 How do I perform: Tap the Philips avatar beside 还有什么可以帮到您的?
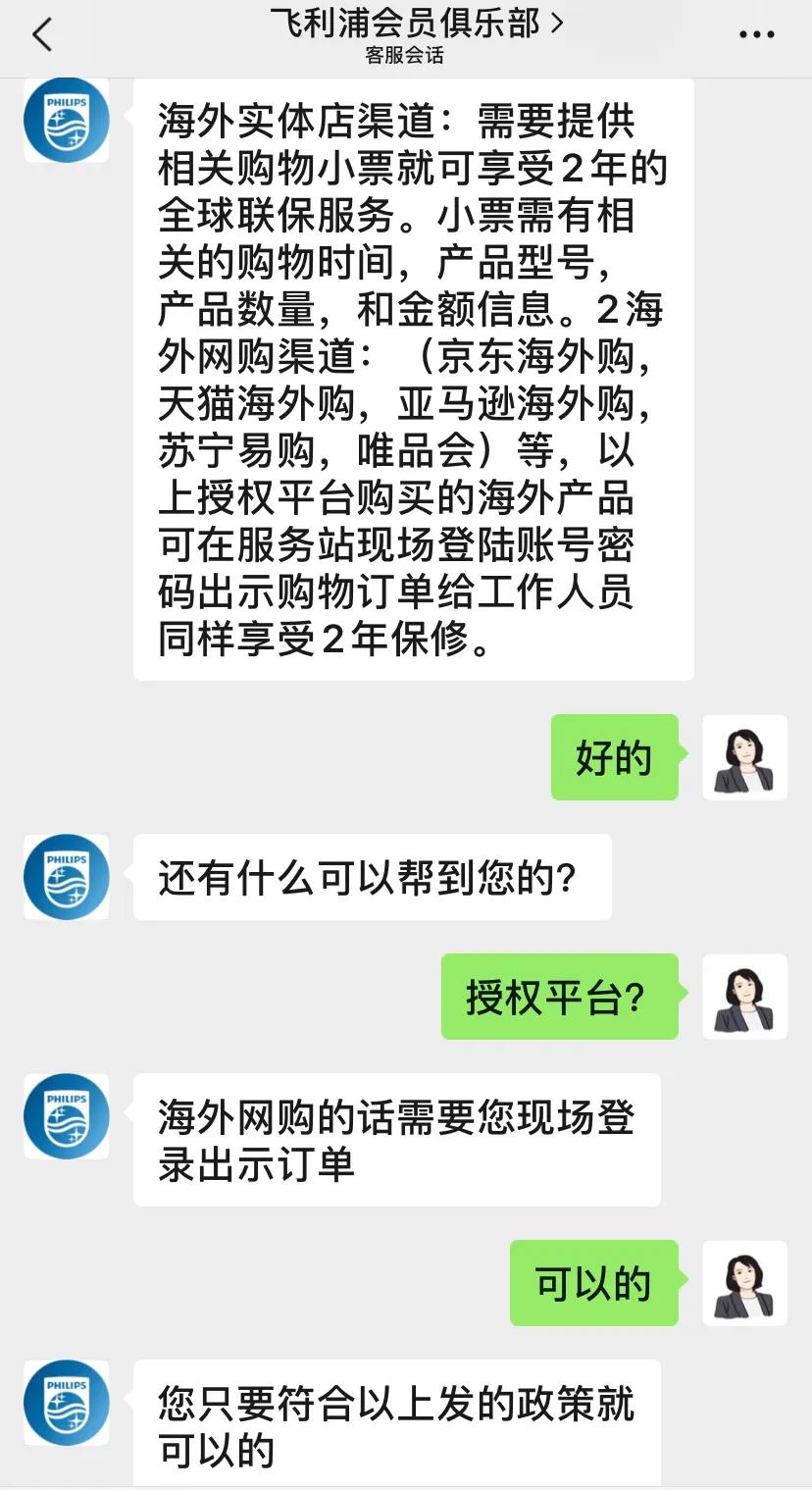(66, 877)
